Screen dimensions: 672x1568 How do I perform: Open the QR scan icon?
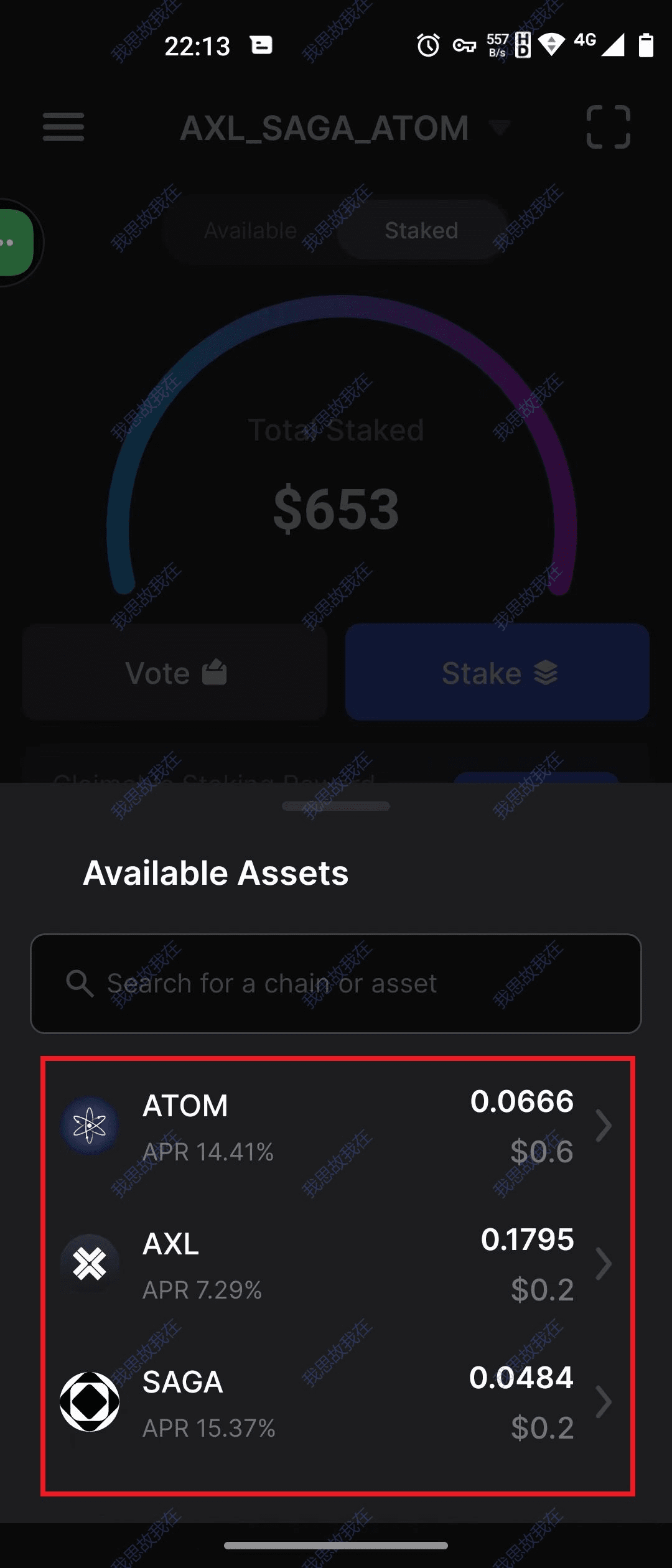point(608,127)
